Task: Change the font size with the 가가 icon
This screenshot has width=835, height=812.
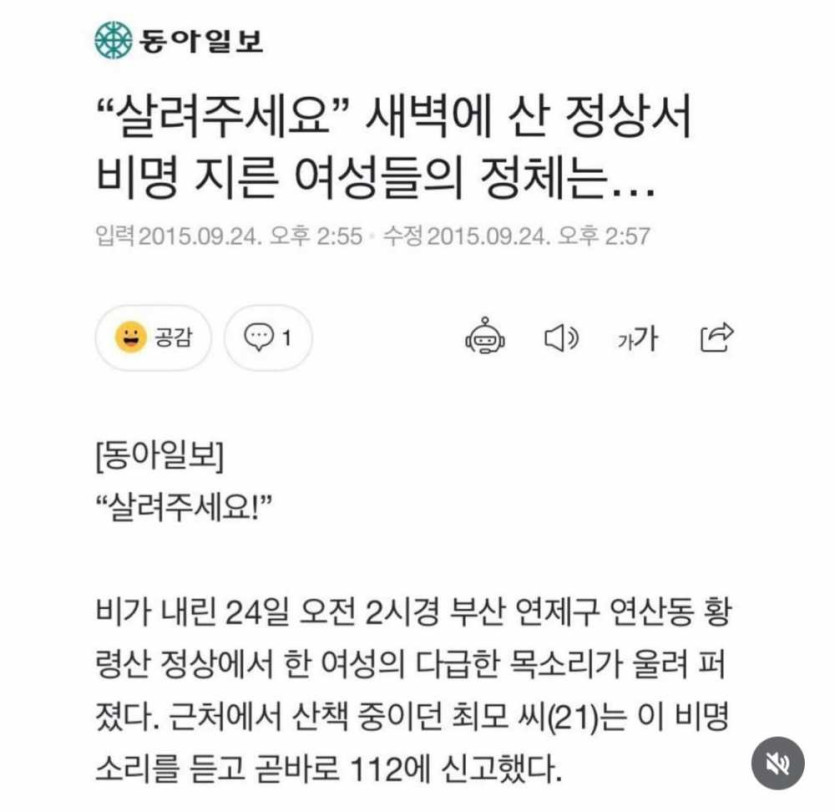Action: coord(637,339)
